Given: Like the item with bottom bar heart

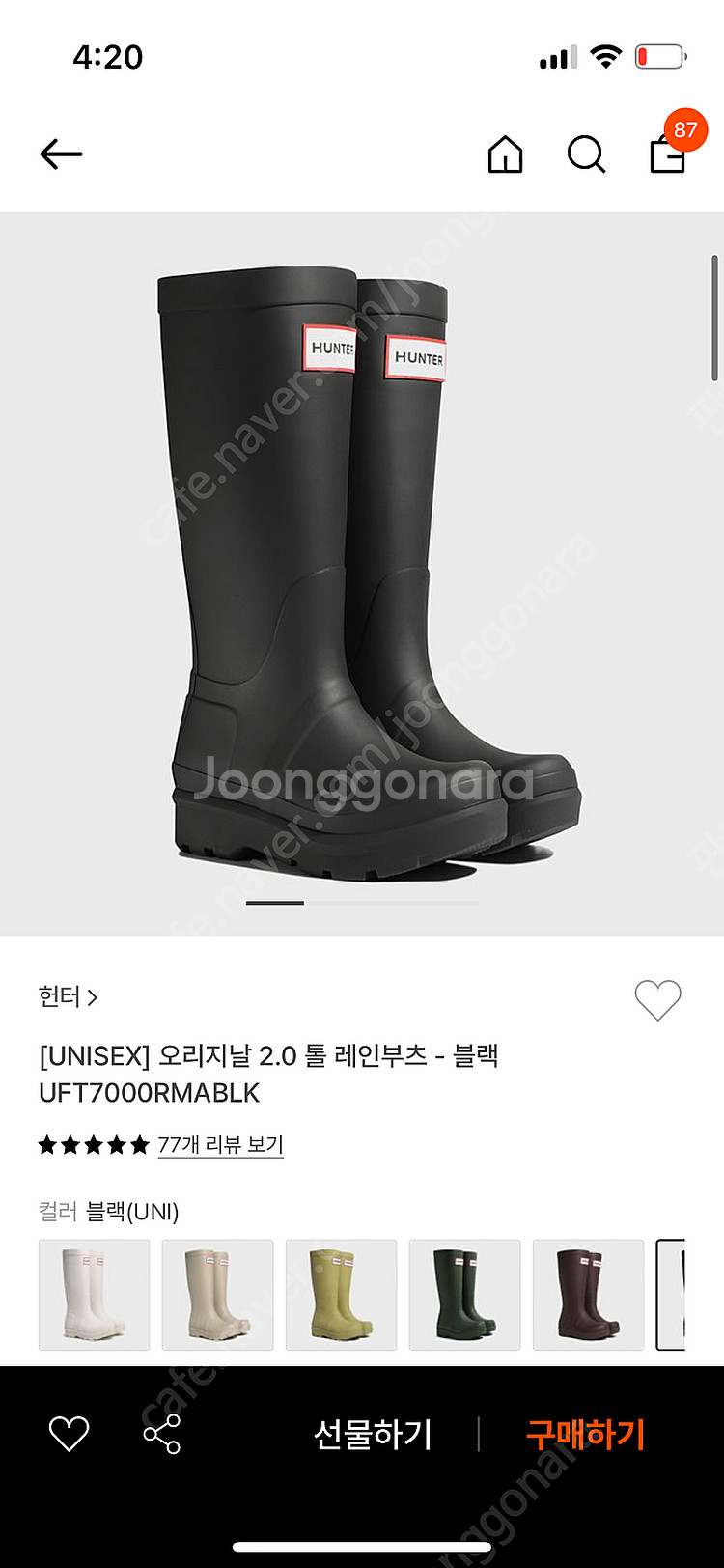Looking at the screenshot, I should 69,1434.
